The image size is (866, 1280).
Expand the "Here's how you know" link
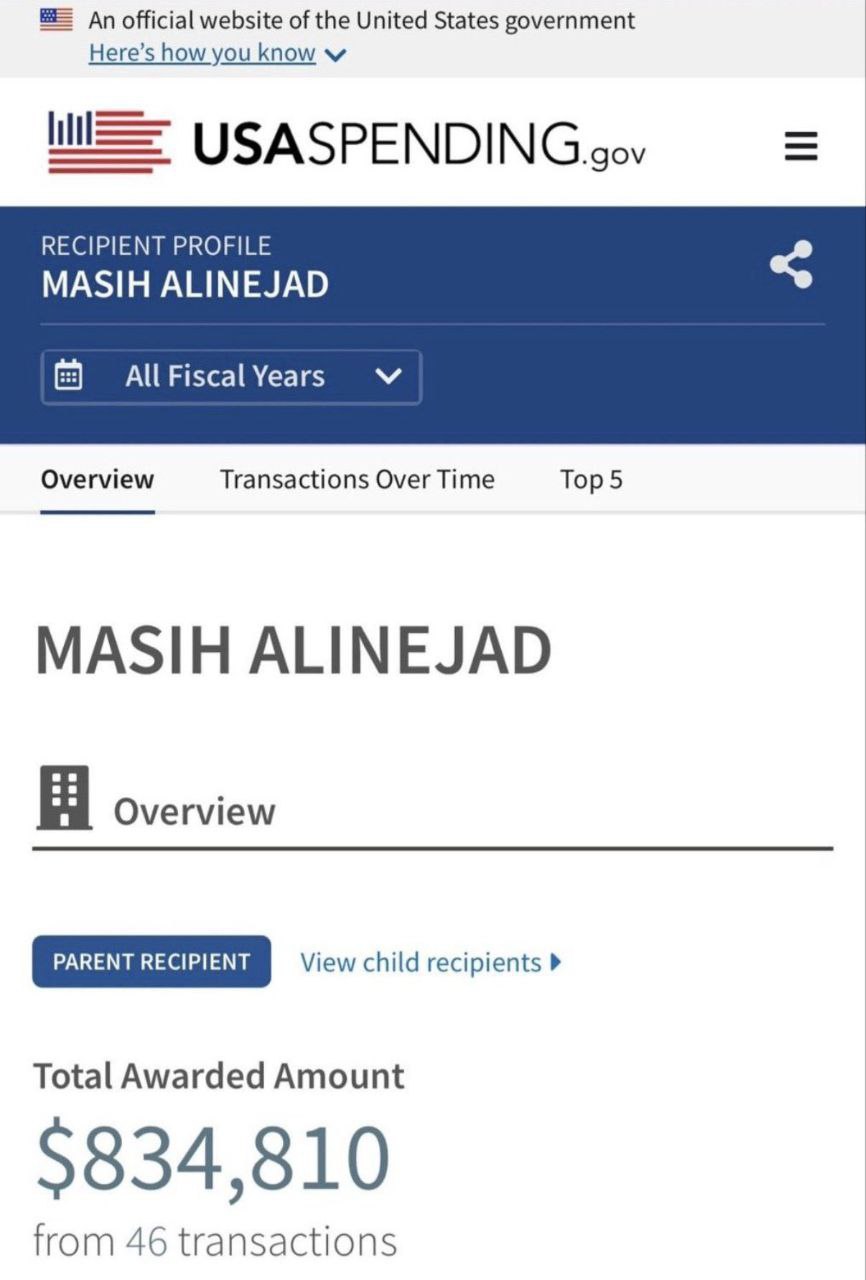(x=216, y=53)
